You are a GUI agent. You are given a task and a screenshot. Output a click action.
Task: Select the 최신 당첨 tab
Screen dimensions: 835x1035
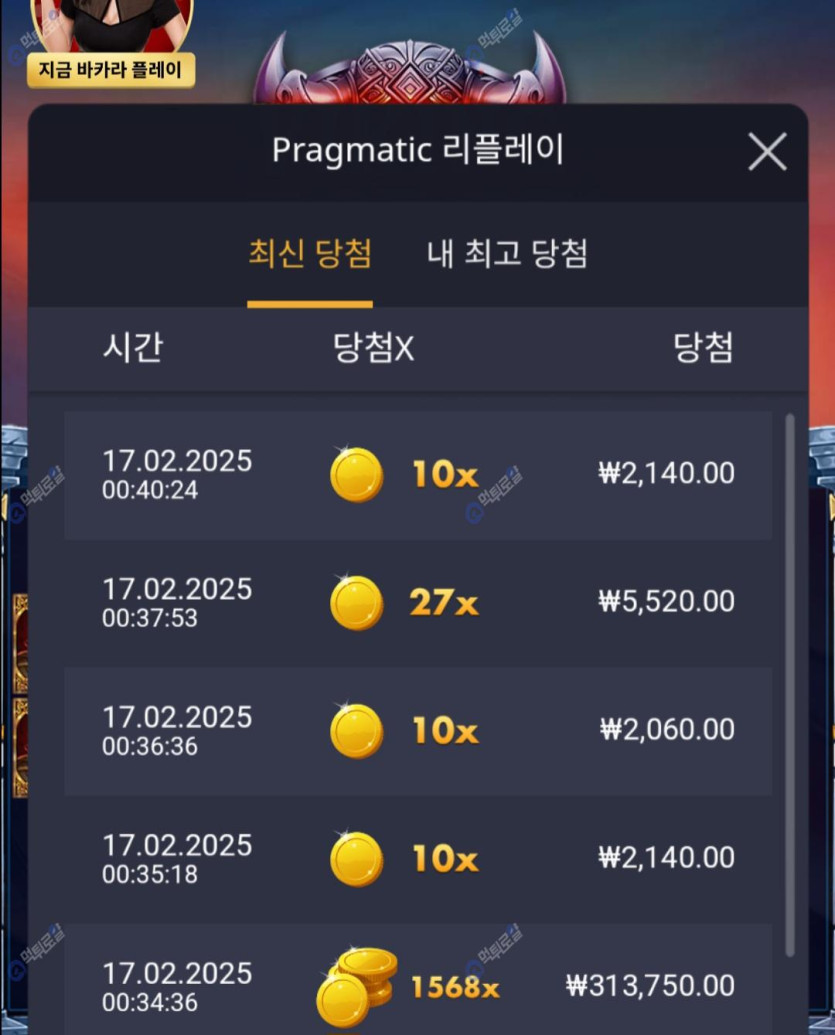310,254
